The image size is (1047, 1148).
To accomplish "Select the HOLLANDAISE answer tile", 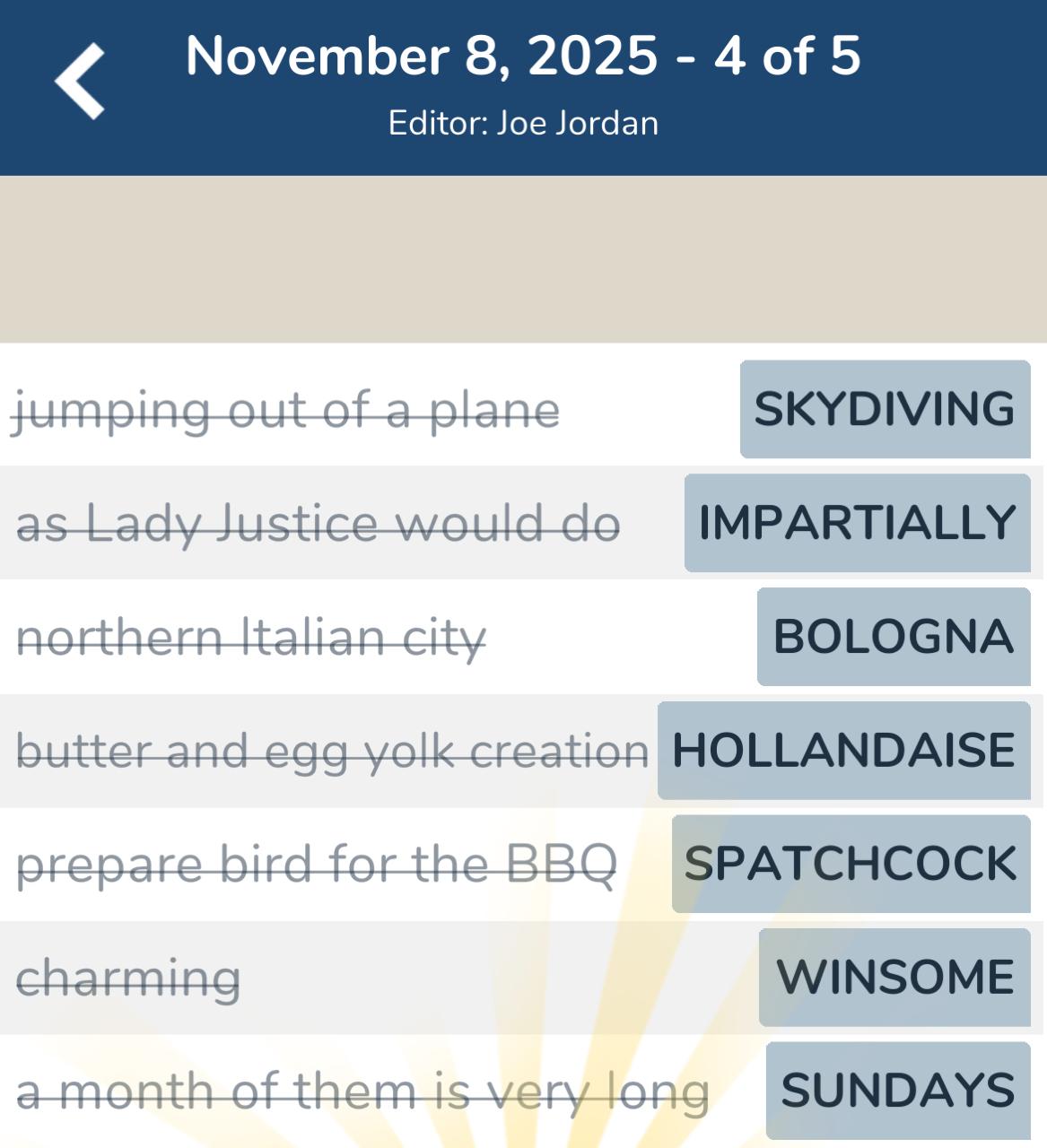I will (842, 751).
